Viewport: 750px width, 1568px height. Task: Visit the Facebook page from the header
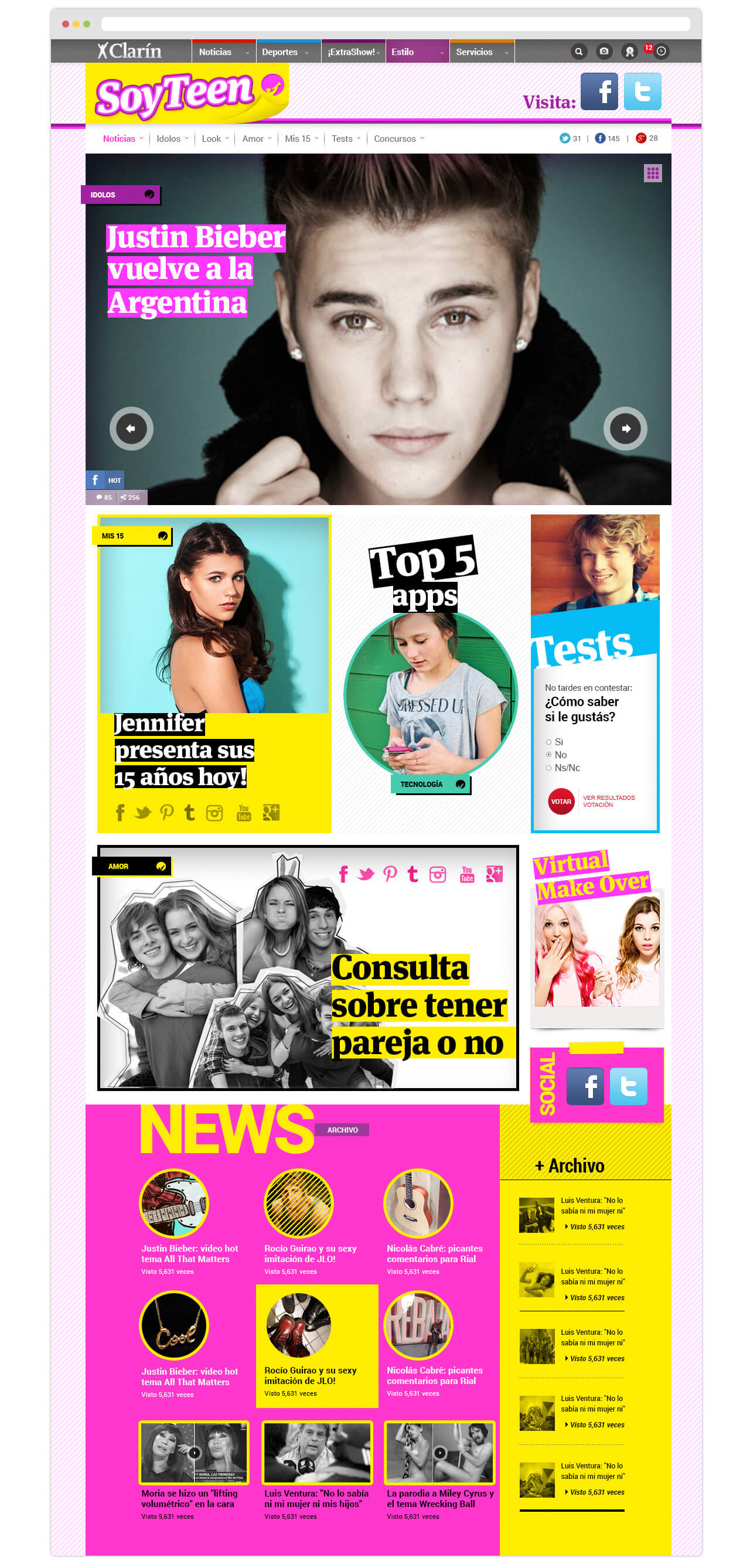click(x=599, y=91)
